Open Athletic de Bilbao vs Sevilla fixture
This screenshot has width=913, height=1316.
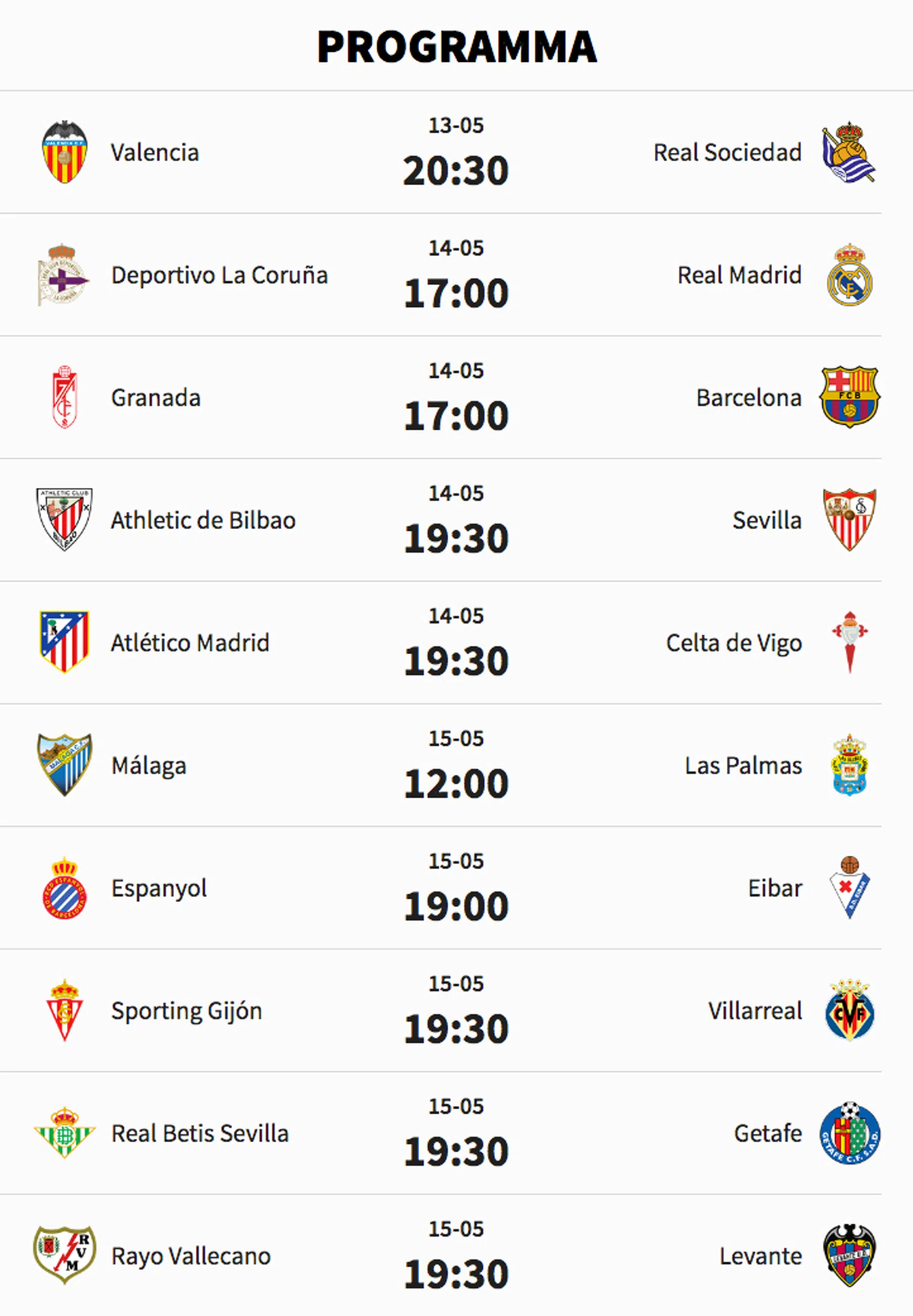pyautogui.click(x=456, y=520)
